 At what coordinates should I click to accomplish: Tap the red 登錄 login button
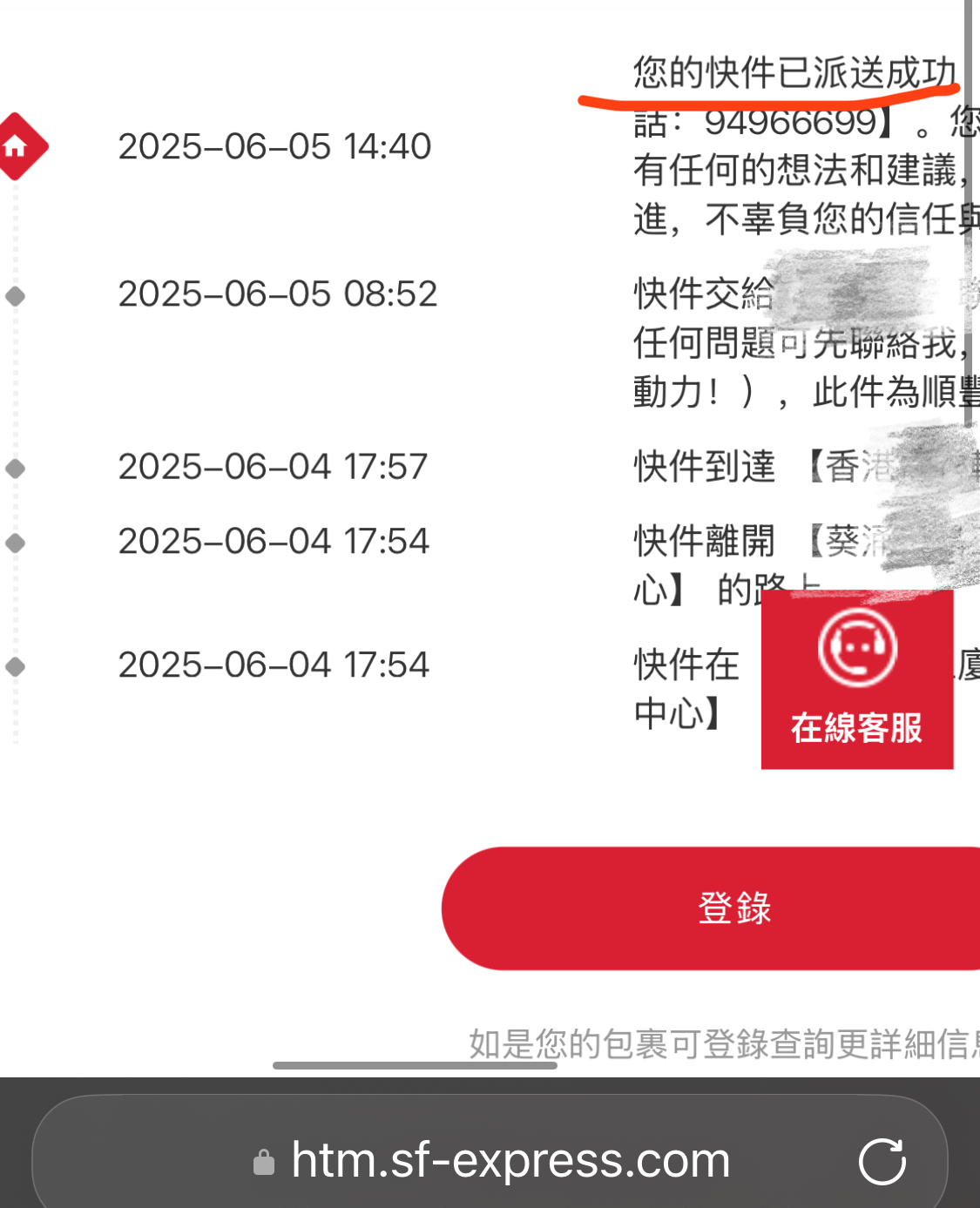(x=733, y=908)
